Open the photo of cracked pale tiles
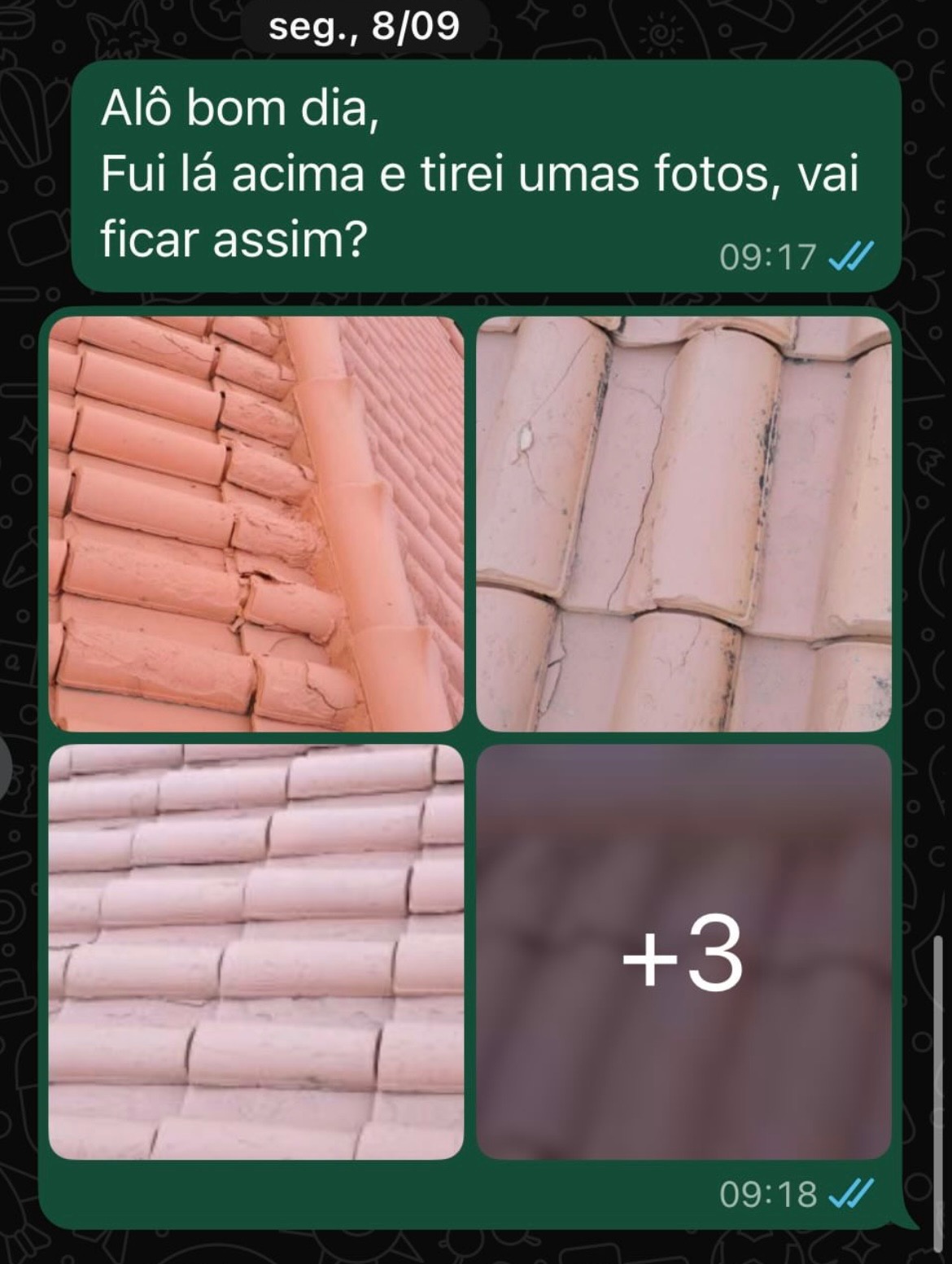Viewport: 952px width, 1264px height. [683, 523]
